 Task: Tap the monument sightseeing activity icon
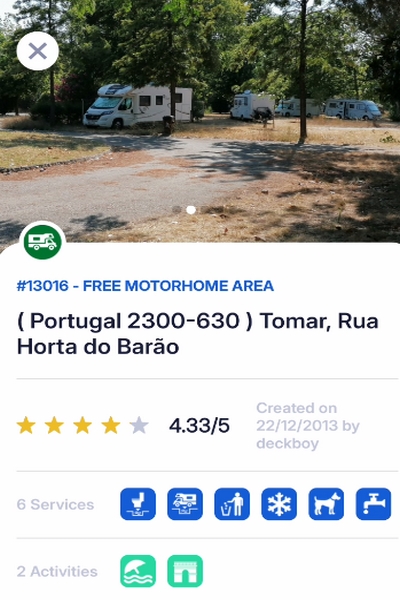tap(185, 571)
